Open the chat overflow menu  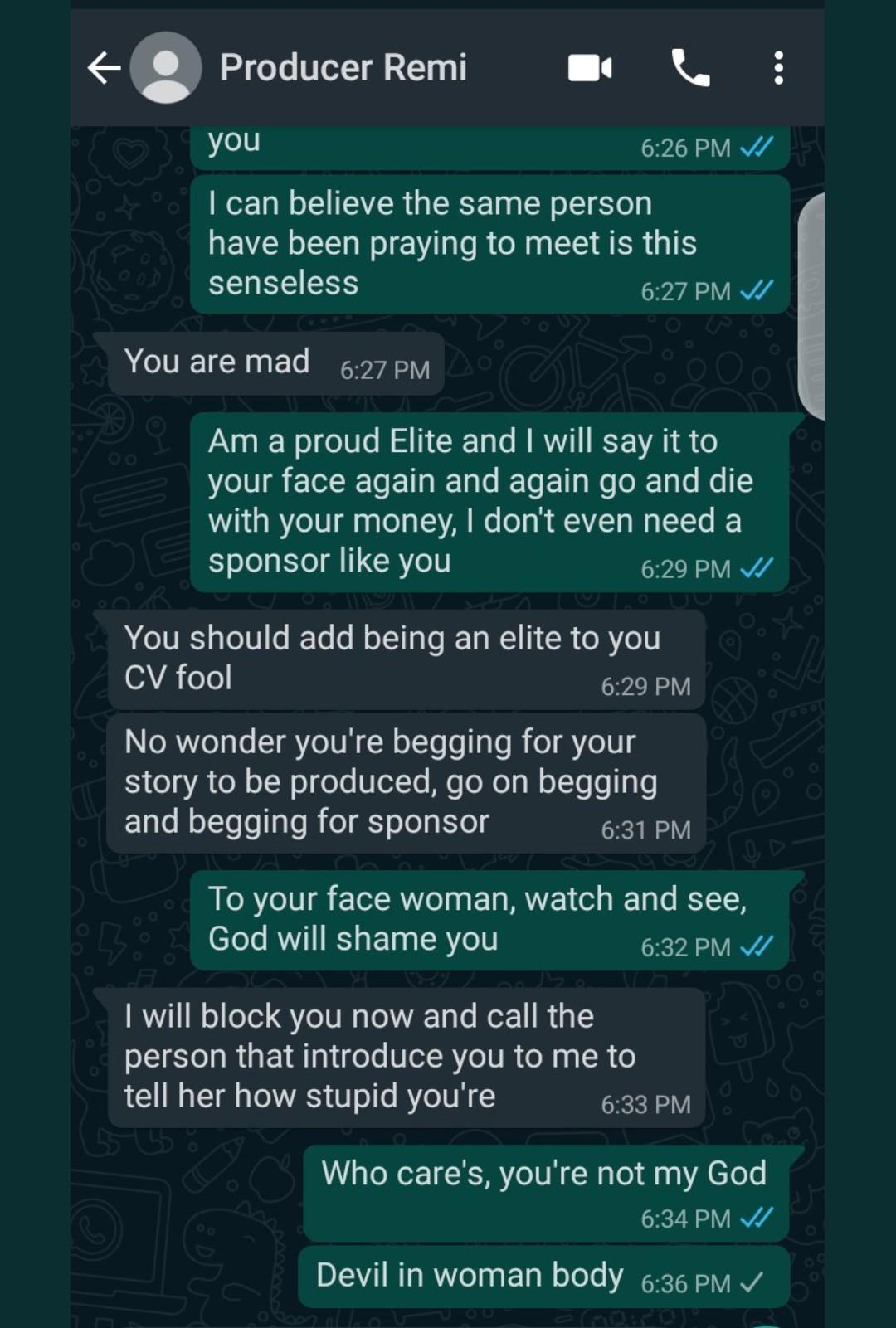click(x=778, y=68)
